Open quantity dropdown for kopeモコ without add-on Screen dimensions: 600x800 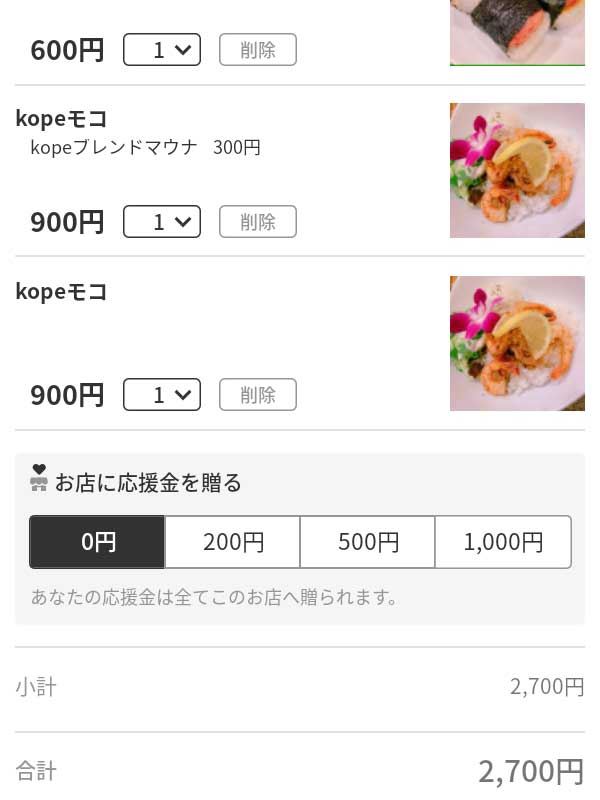click(162, 395)
